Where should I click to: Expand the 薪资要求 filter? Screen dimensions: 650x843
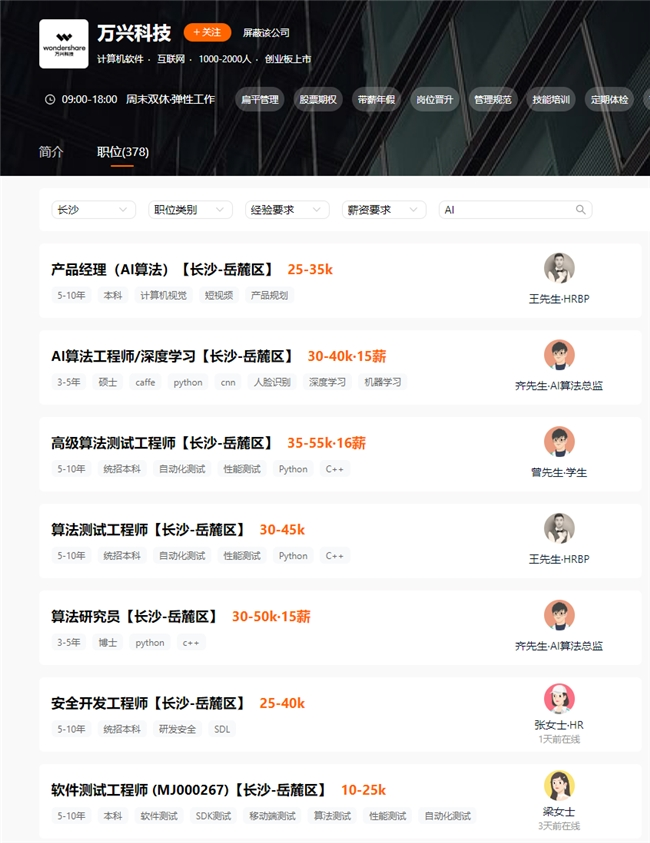coord(383,210)
